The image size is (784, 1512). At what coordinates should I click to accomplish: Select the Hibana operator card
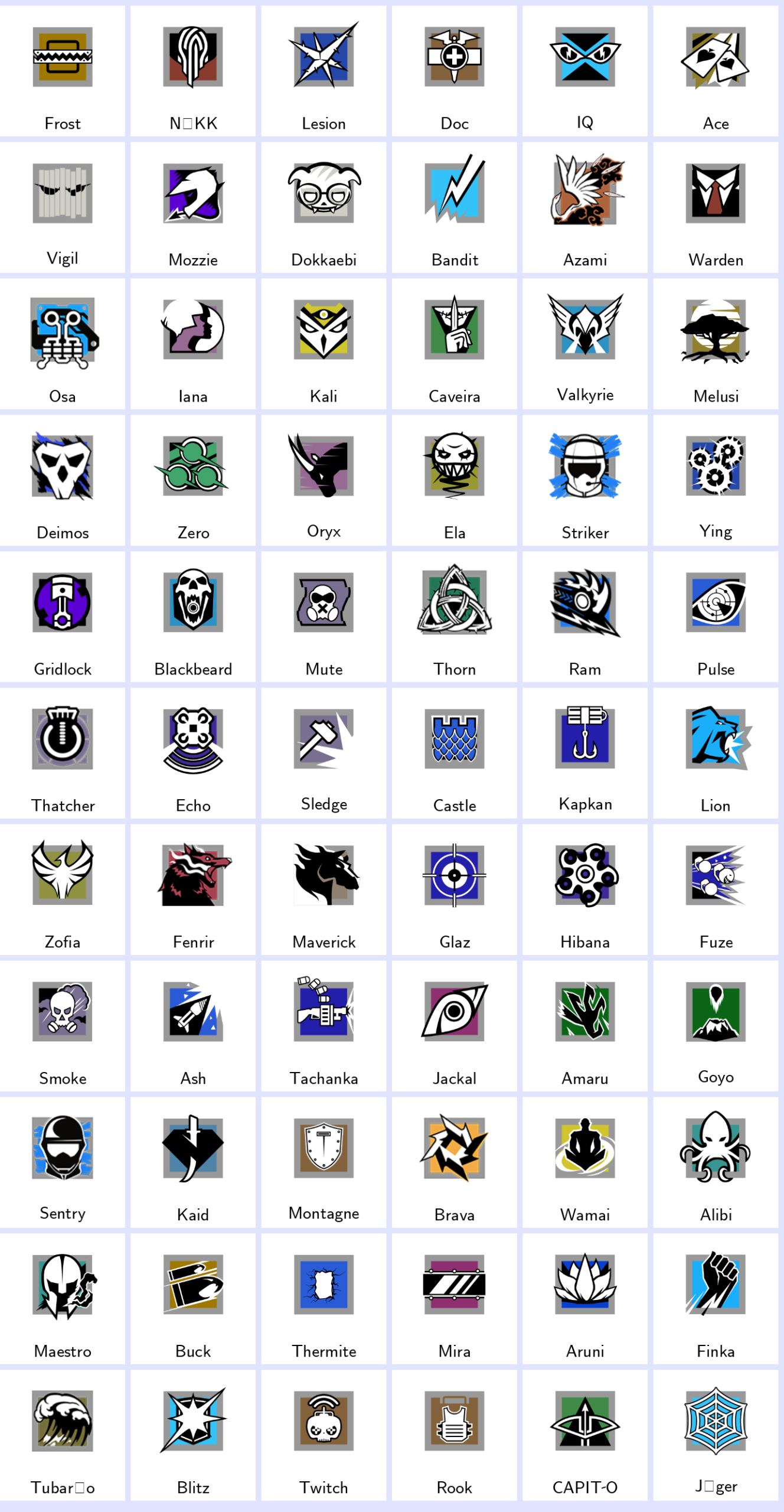point(585,890)
